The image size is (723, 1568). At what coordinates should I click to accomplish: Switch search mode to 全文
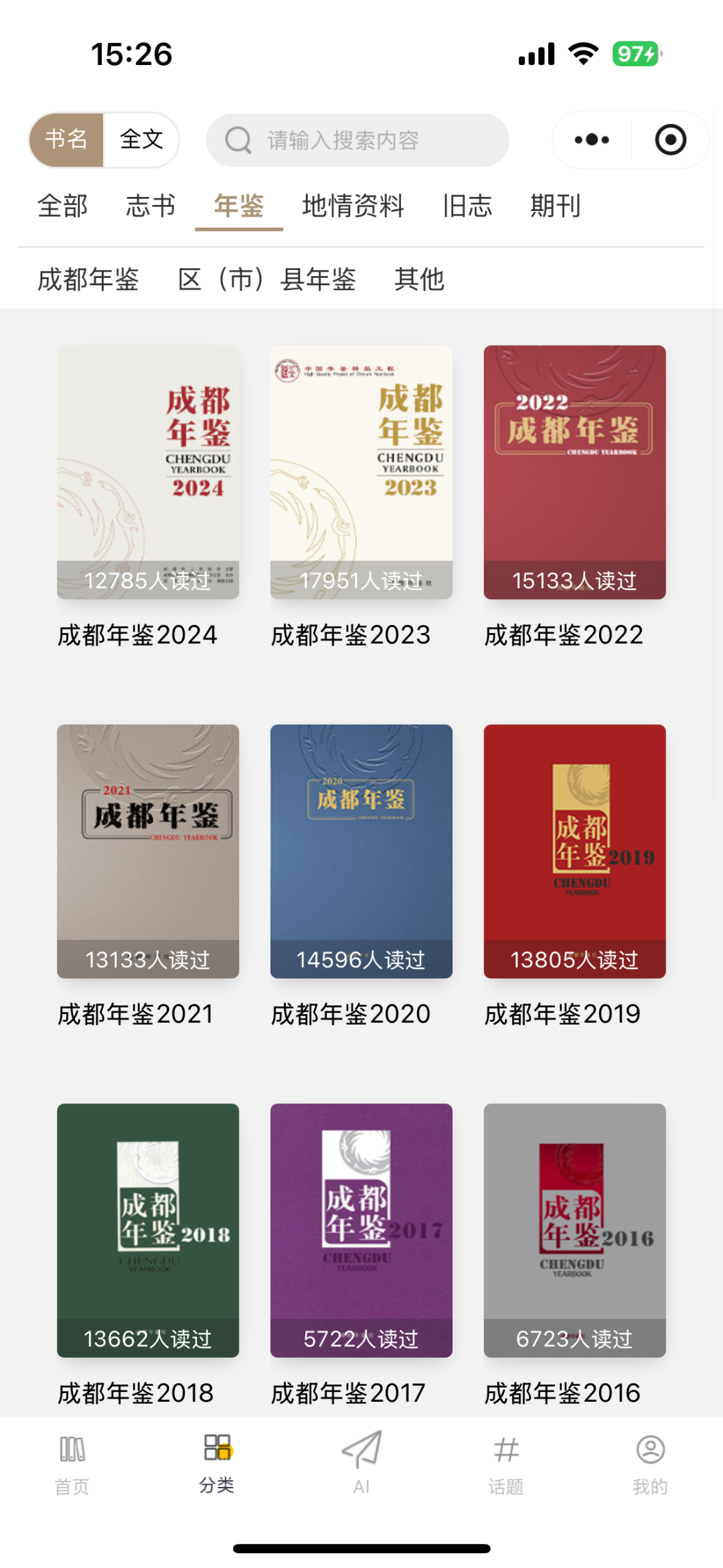pos(141,139)
